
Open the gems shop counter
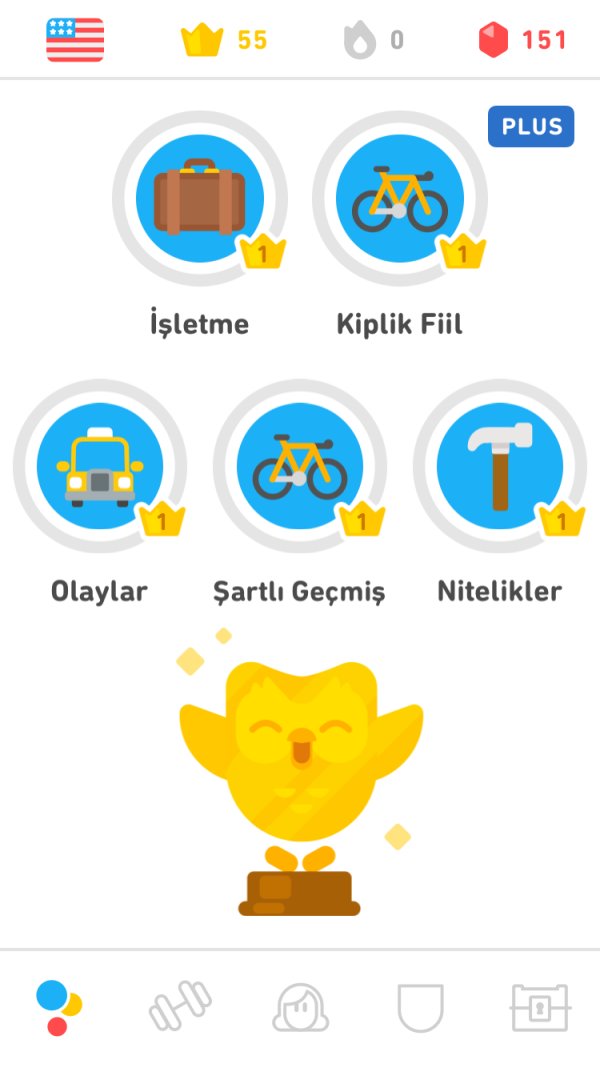[521, 40]
